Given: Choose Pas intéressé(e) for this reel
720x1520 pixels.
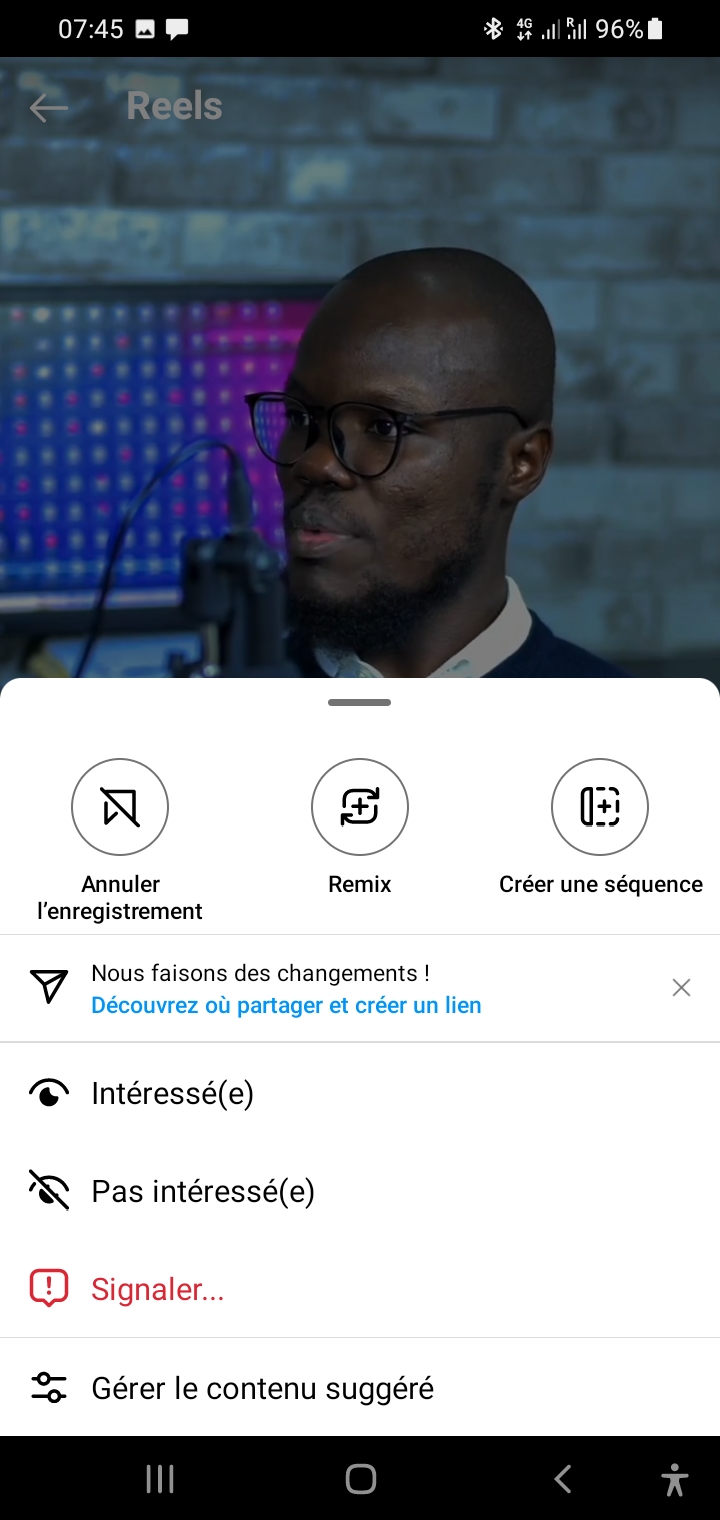Looking at the screenshot, I should click(x=202, y=1192).
